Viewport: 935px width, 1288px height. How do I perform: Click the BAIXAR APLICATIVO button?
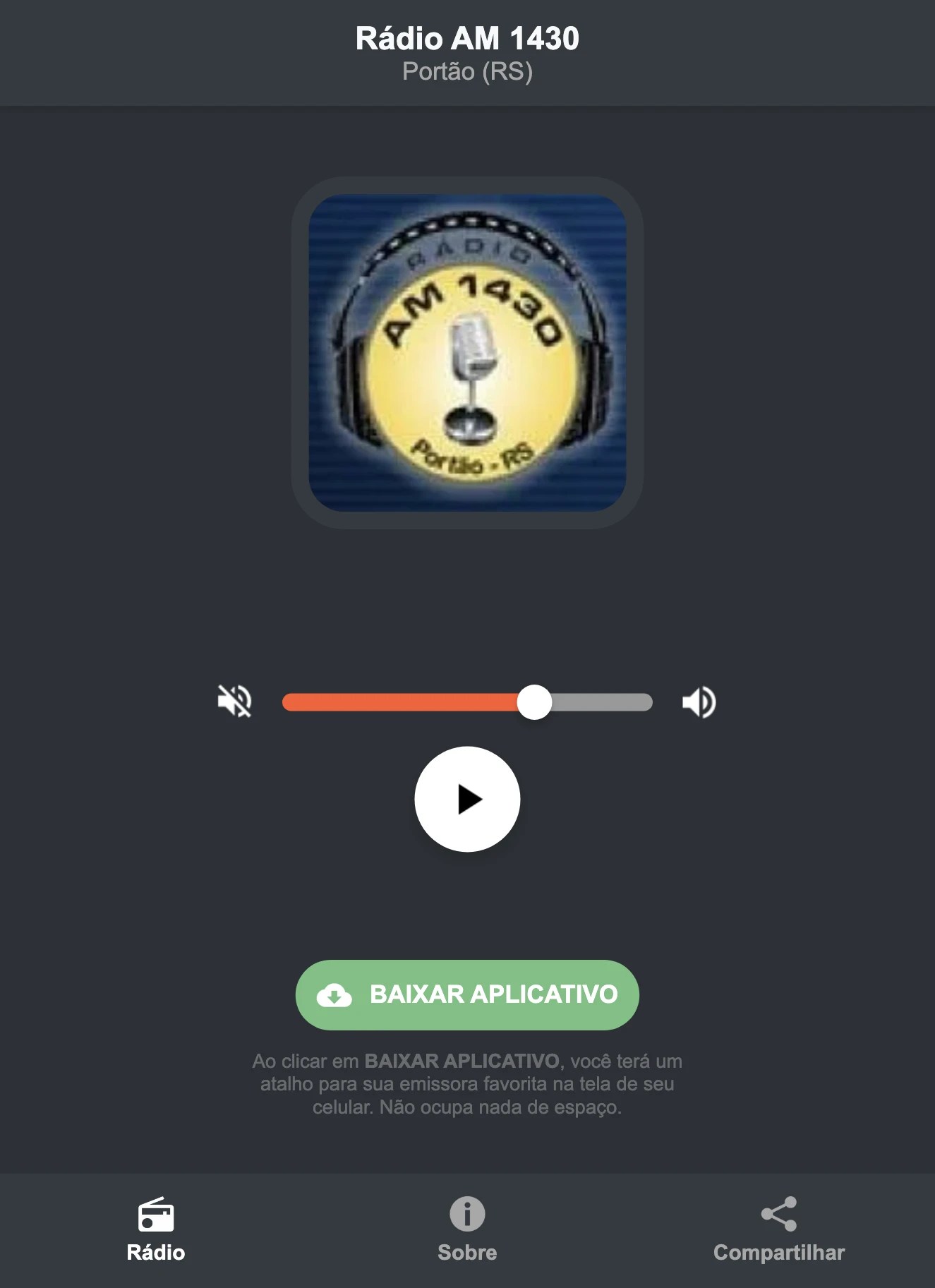click(467, 995)
